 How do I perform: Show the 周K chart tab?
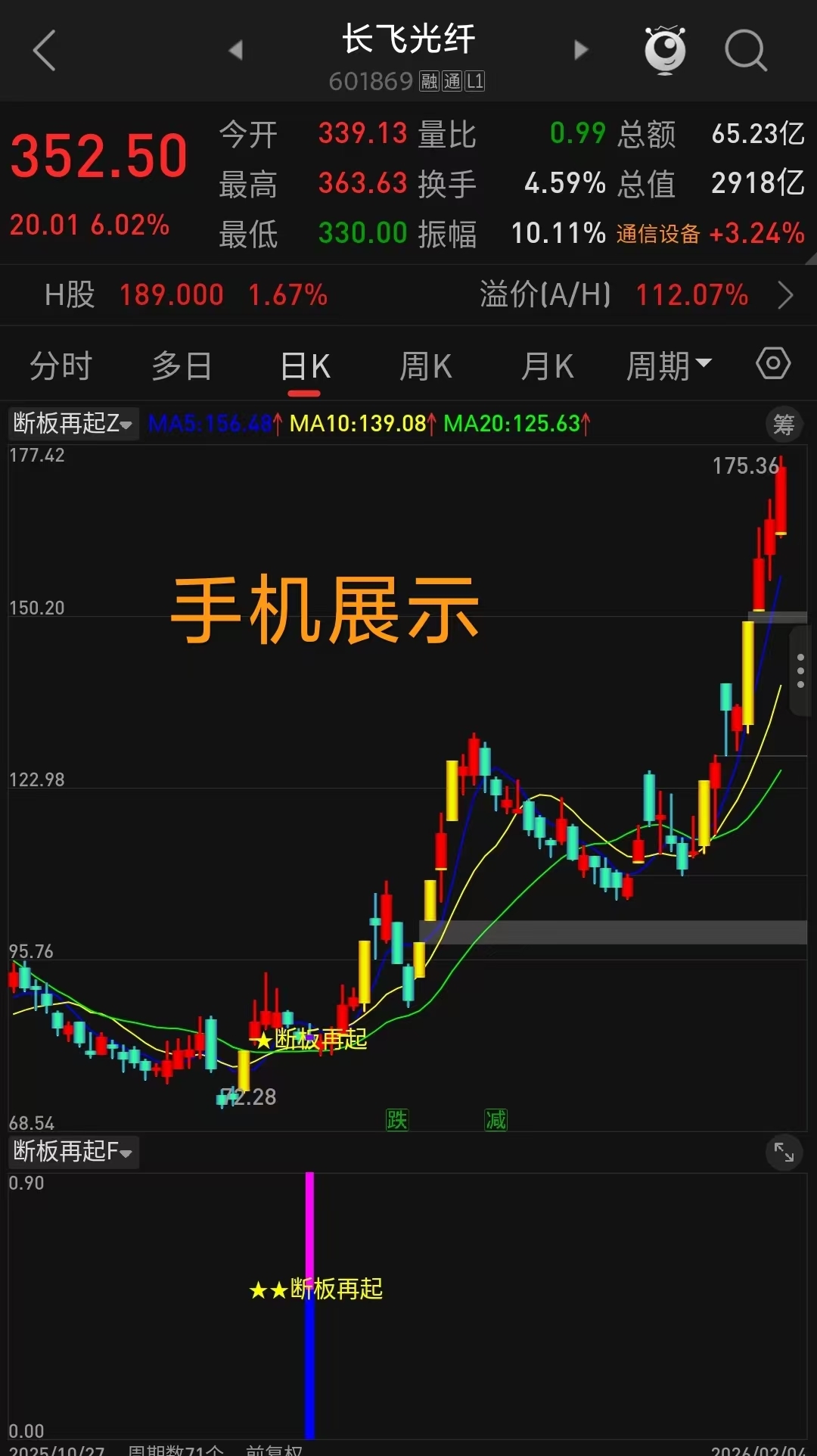(x=425, y=367)
